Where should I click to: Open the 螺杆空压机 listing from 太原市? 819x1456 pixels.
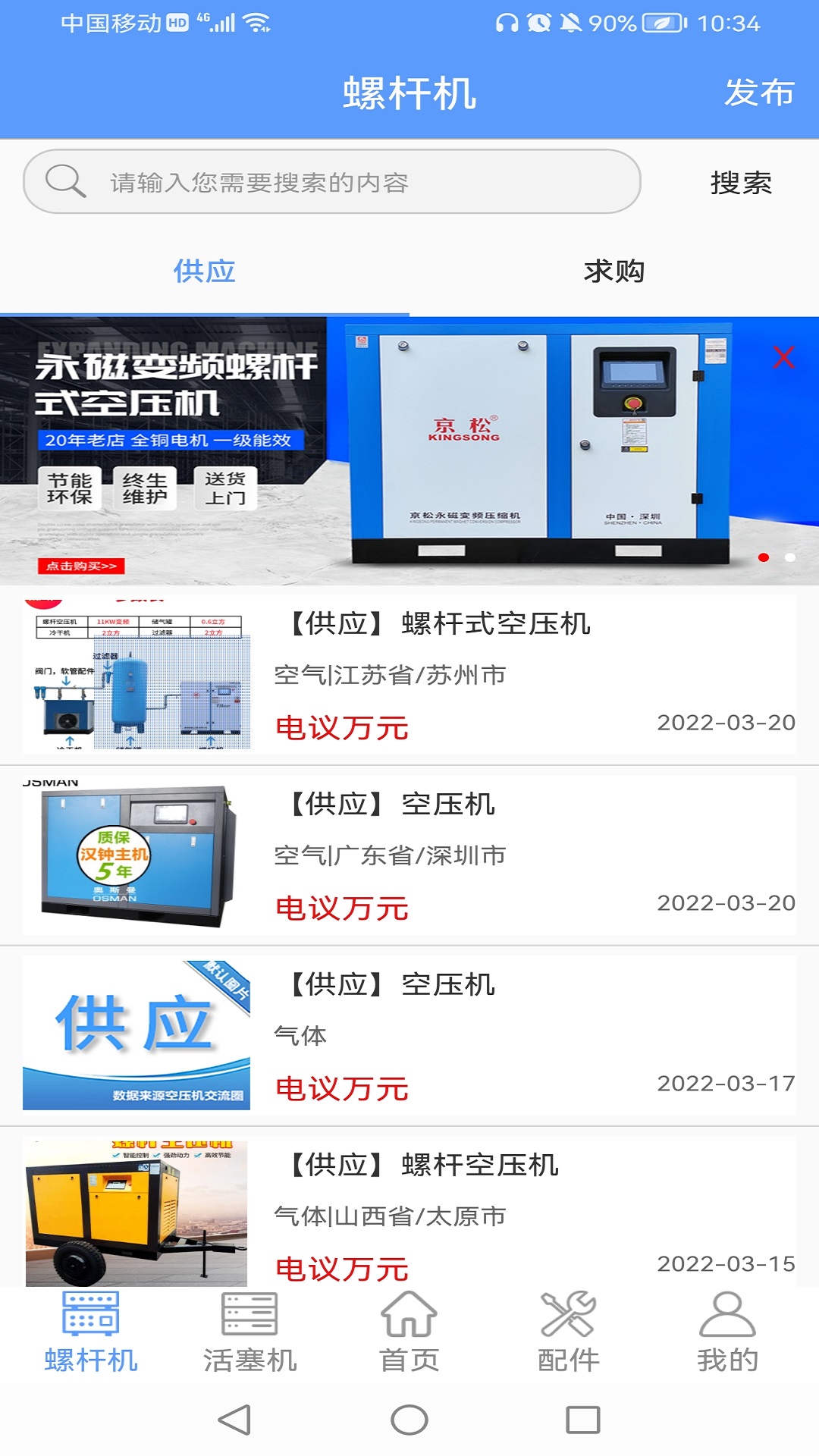[409, 1210]
